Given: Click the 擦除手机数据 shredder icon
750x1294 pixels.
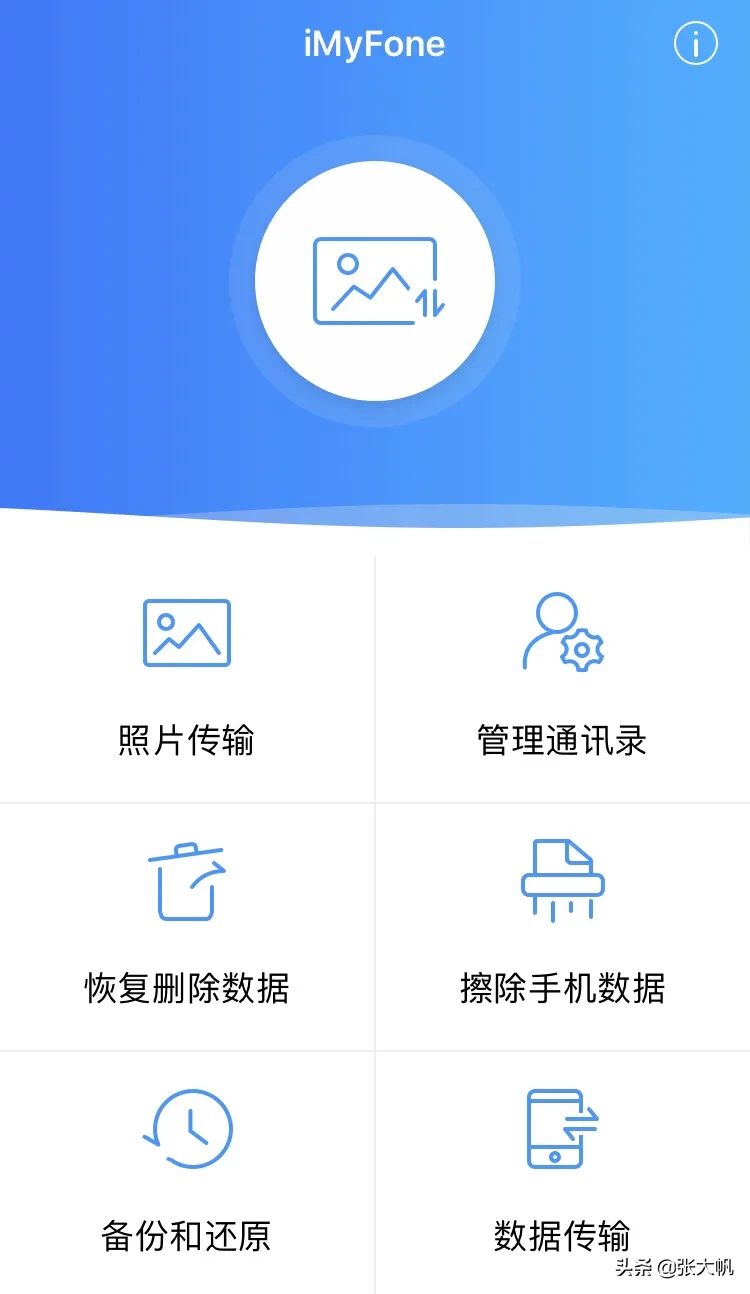Looking at the screenshot, I should coord(562,880).
